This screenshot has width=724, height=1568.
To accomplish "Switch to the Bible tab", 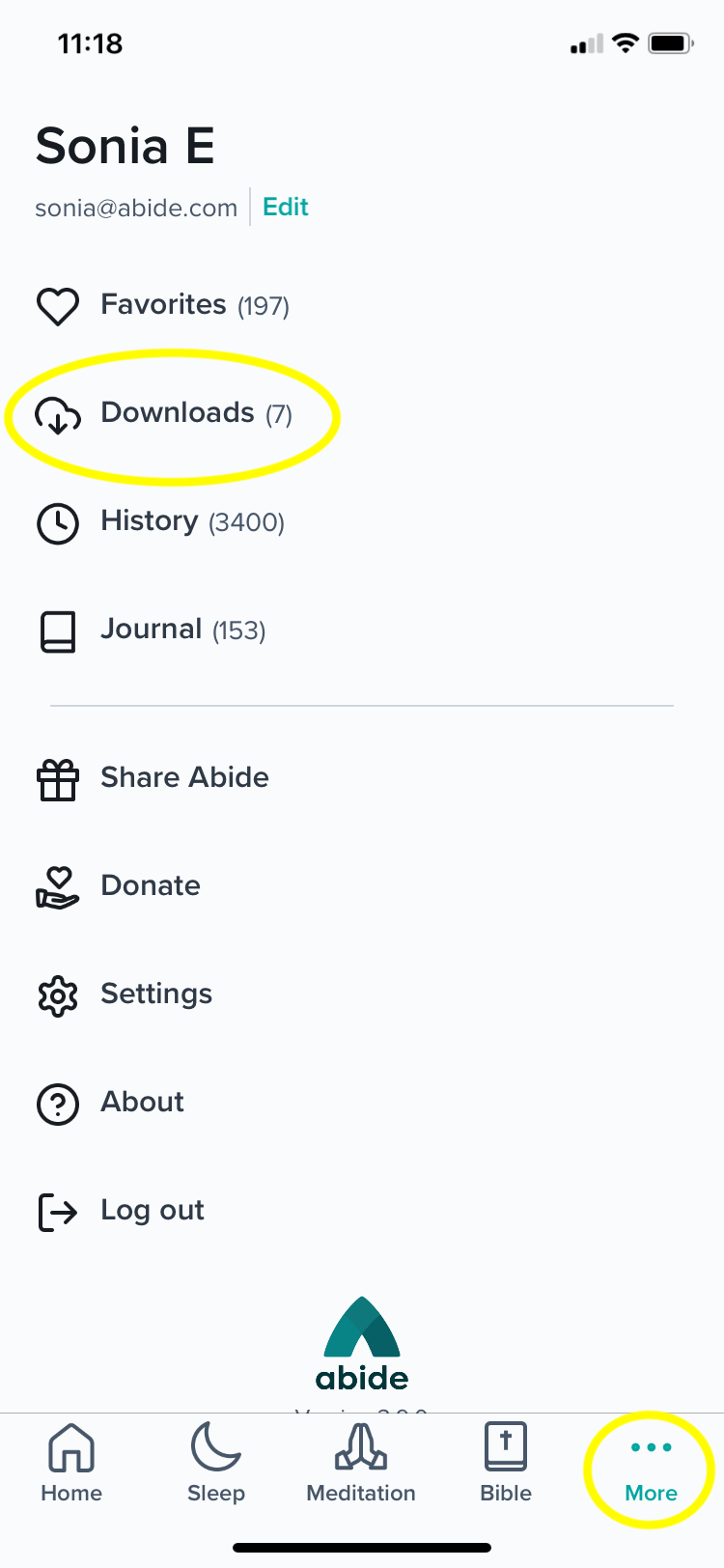I will 506,1464.
